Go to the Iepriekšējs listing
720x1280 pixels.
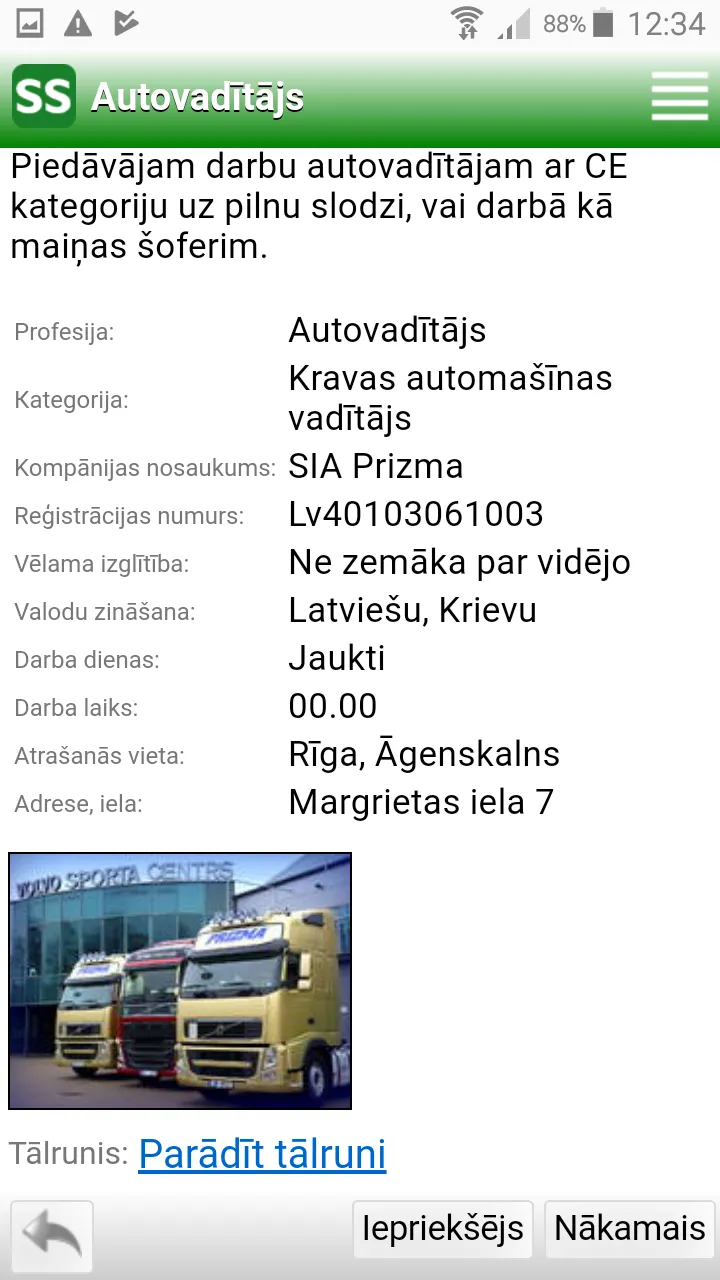pos(443,1229)
